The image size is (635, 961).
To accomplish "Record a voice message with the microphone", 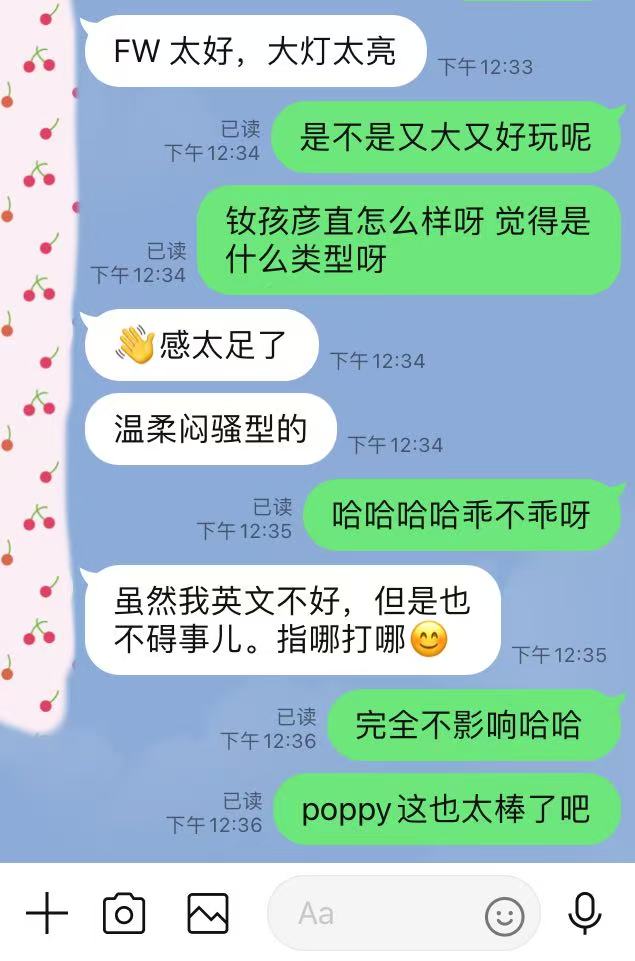I will pyautogui.click(x=585, y=913).
